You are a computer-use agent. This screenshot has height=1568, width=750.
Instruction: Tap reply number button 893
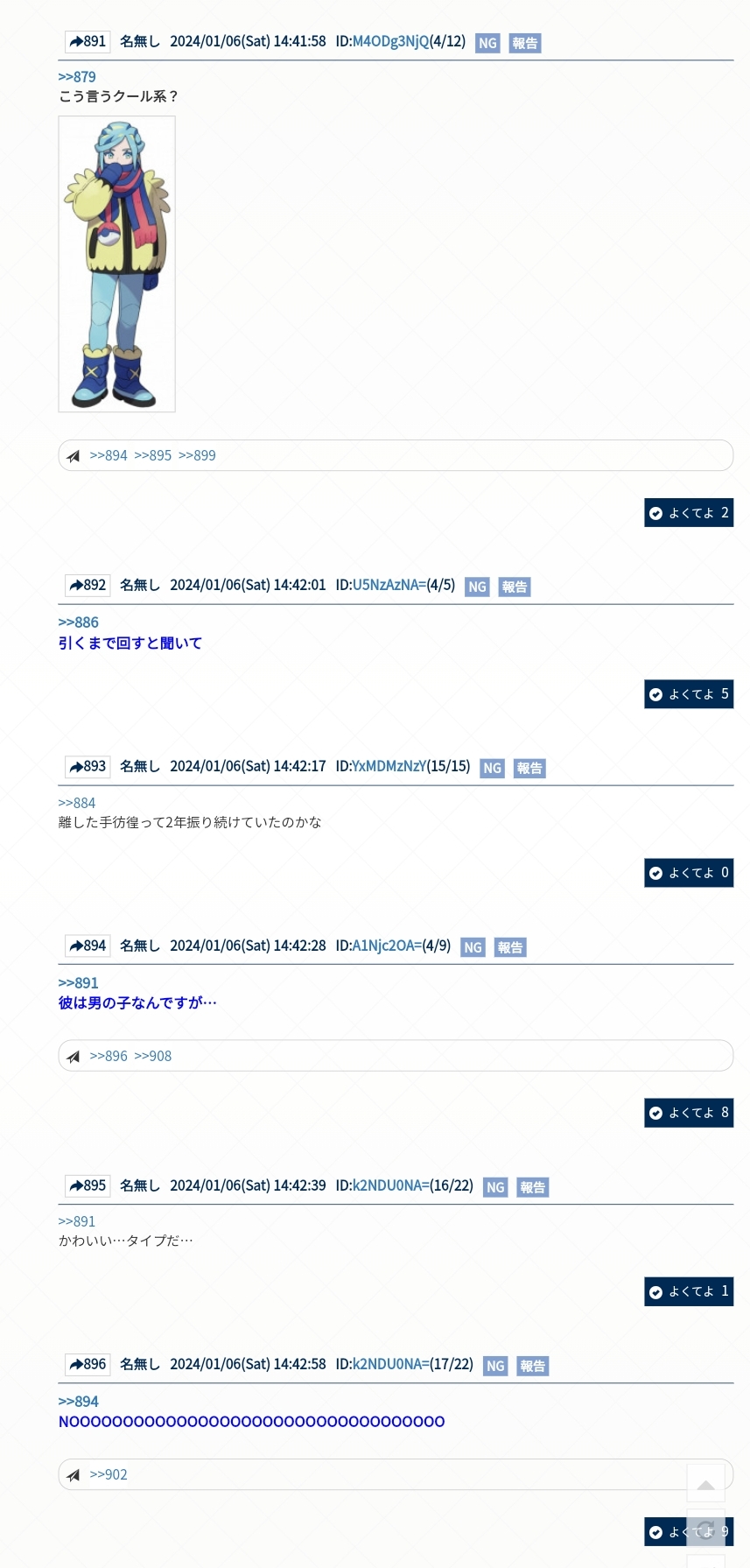(88, 766)
